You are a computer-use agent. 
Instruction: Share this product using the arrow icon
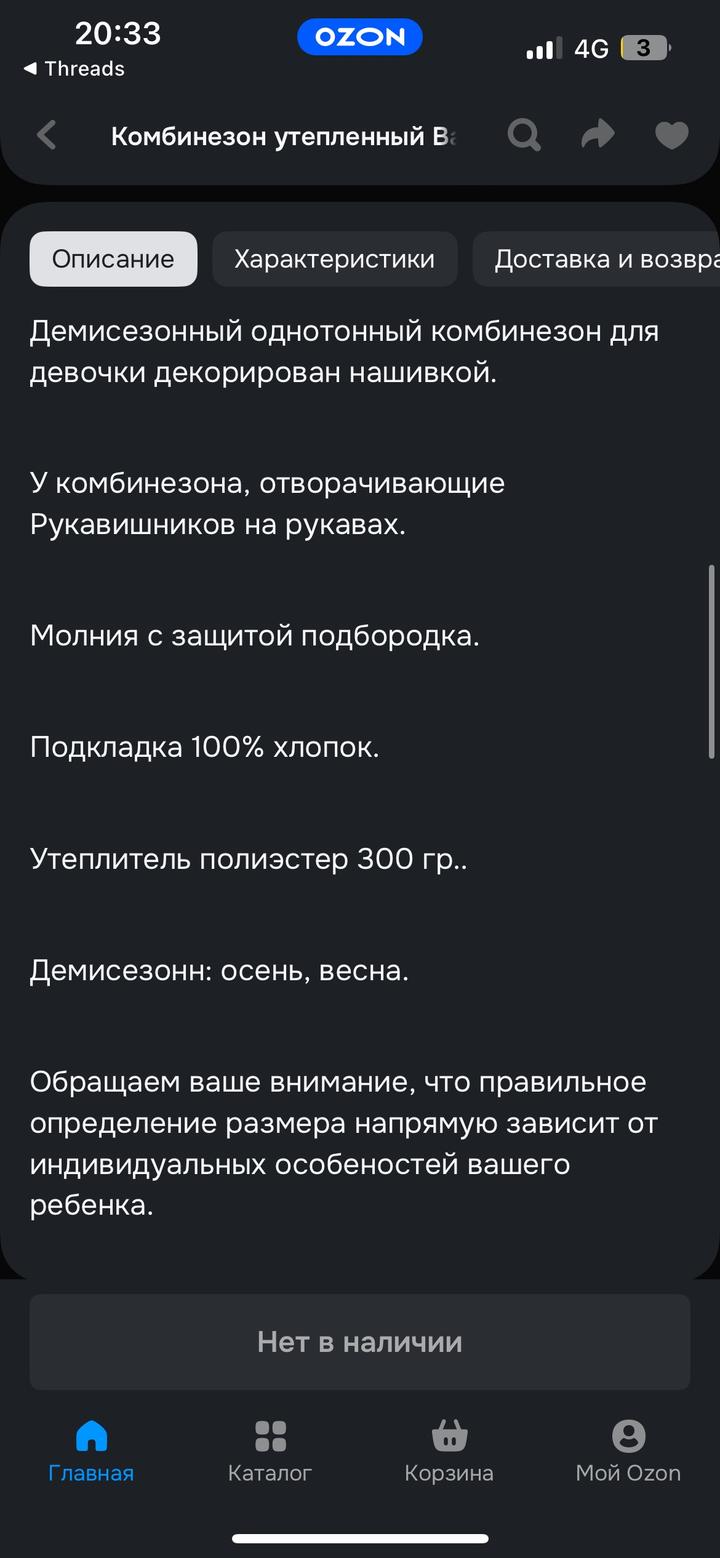point(597,135)
